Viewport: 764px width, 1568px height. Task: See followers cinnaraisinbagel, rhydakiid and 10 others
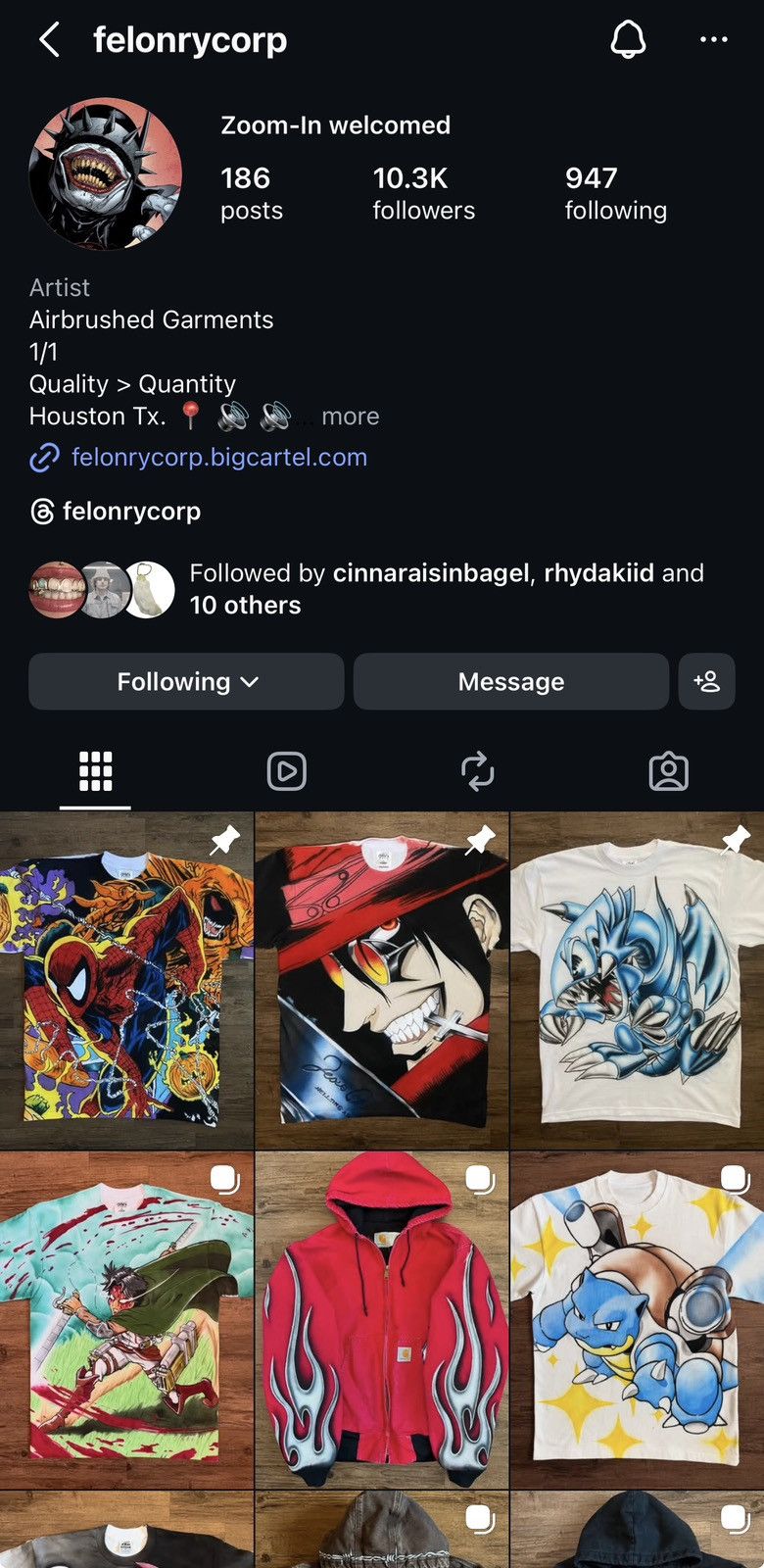click(368, 589)
